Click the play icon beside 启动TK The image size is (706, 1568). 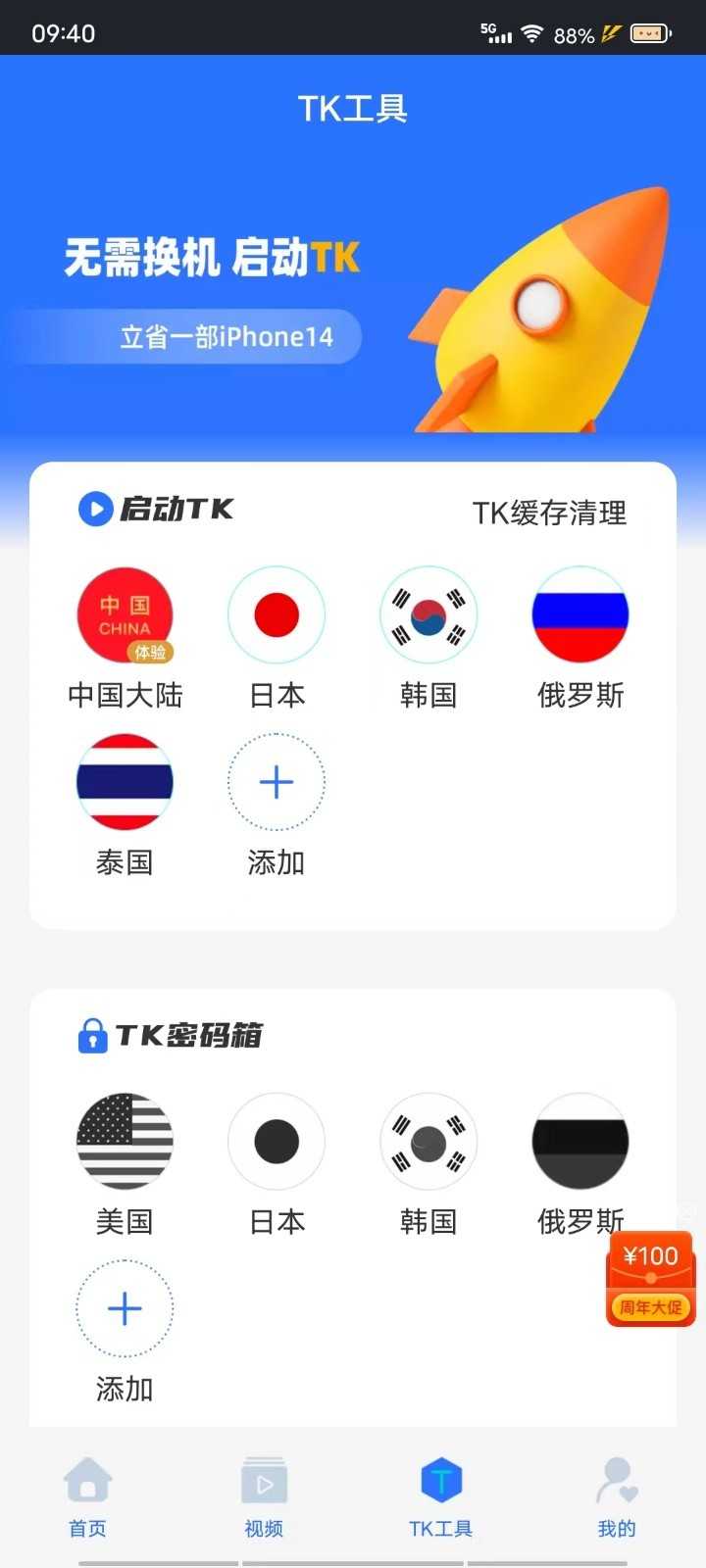tap(95, 509)
